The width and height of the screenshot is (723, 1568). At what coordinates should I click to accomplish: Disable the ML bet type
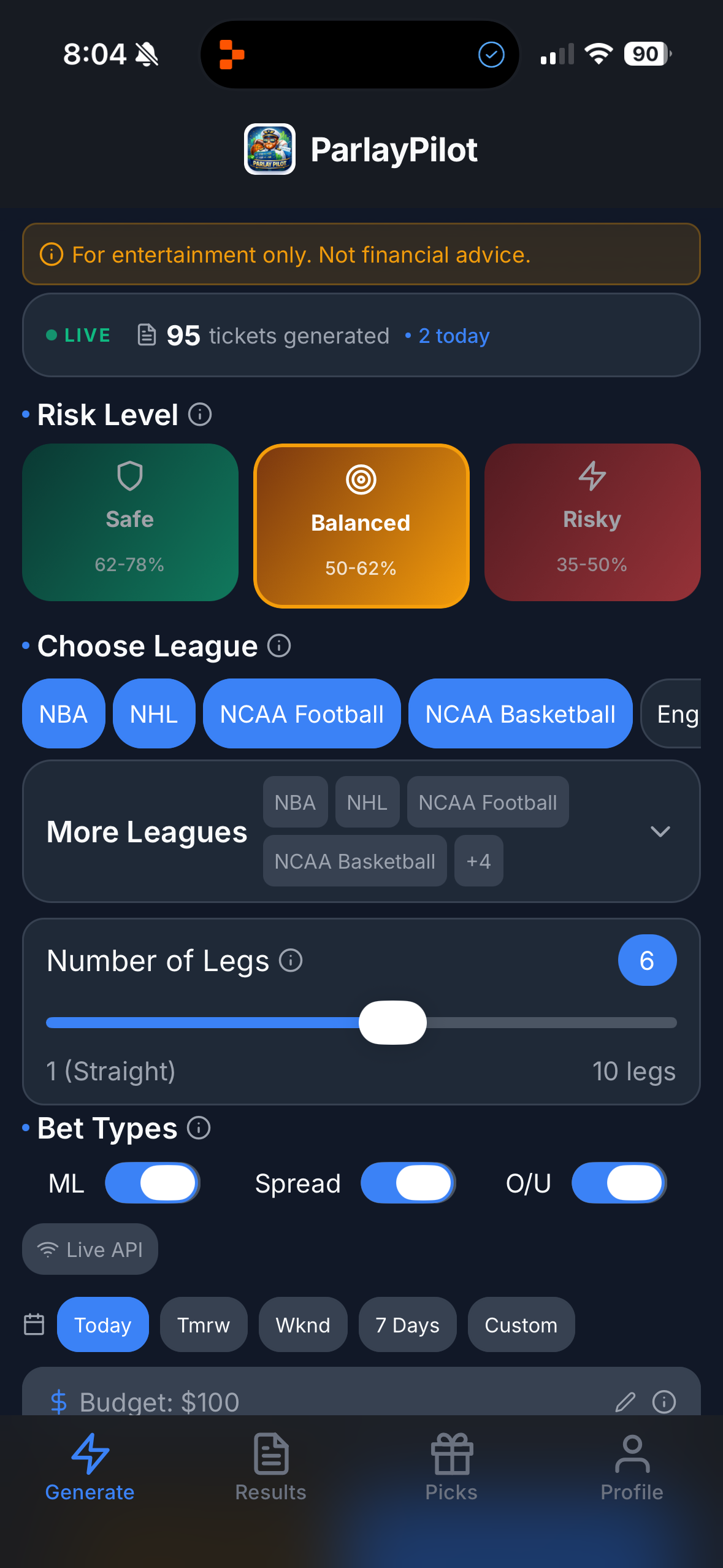152,1183
